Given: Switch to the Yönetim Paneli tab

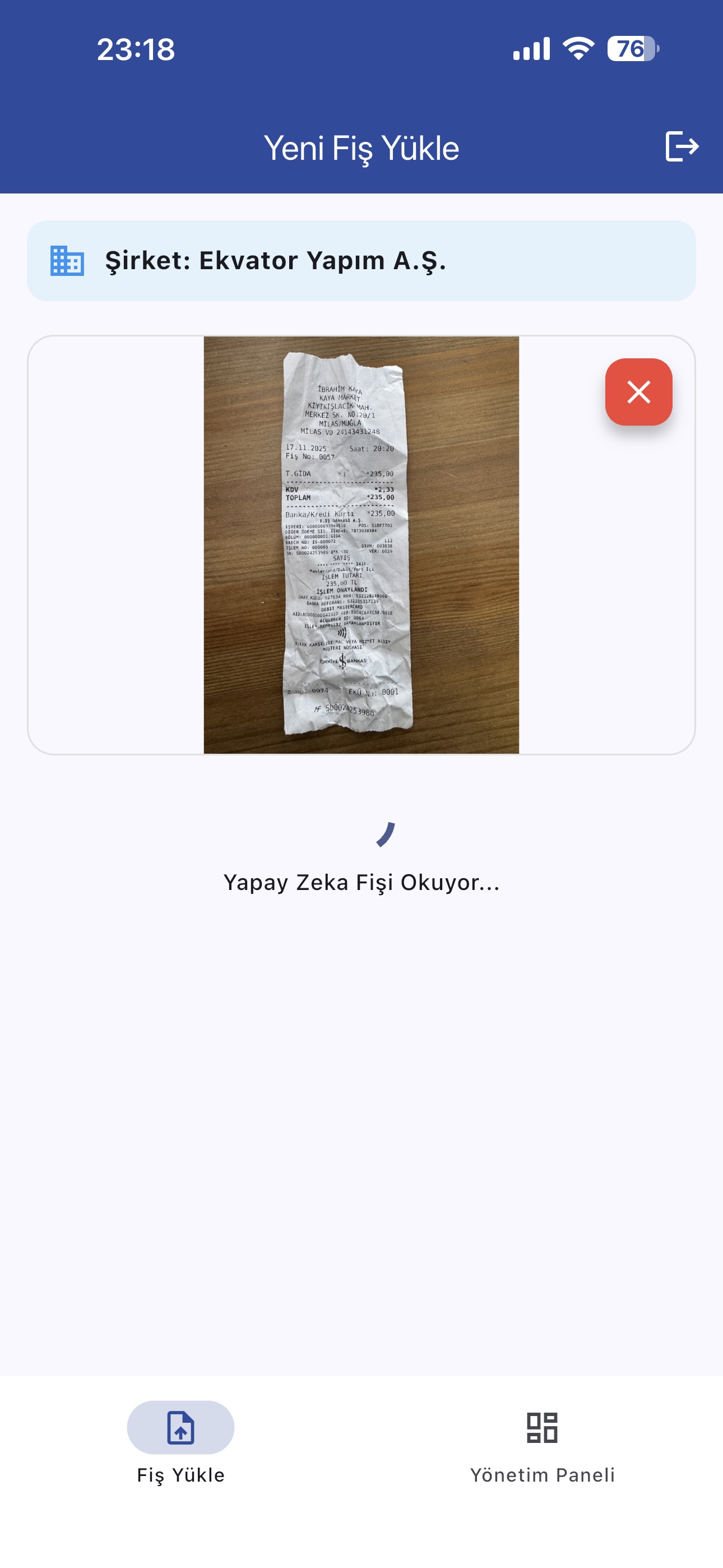Looking at the screenshot, I should 541,1447.
